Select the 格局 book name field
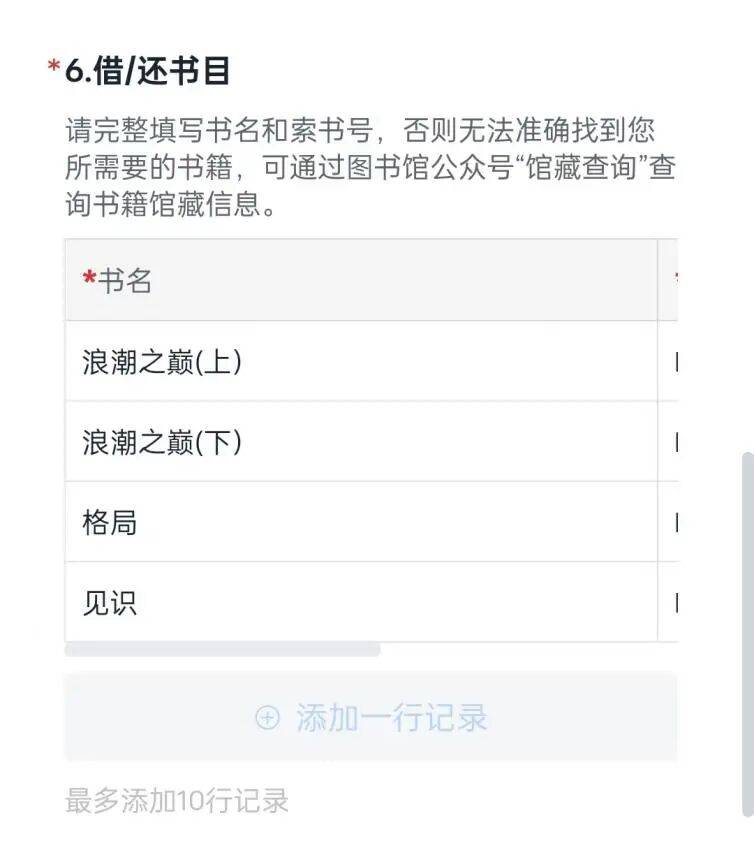This screenshot has width=754, height=857. click(360, 522)
